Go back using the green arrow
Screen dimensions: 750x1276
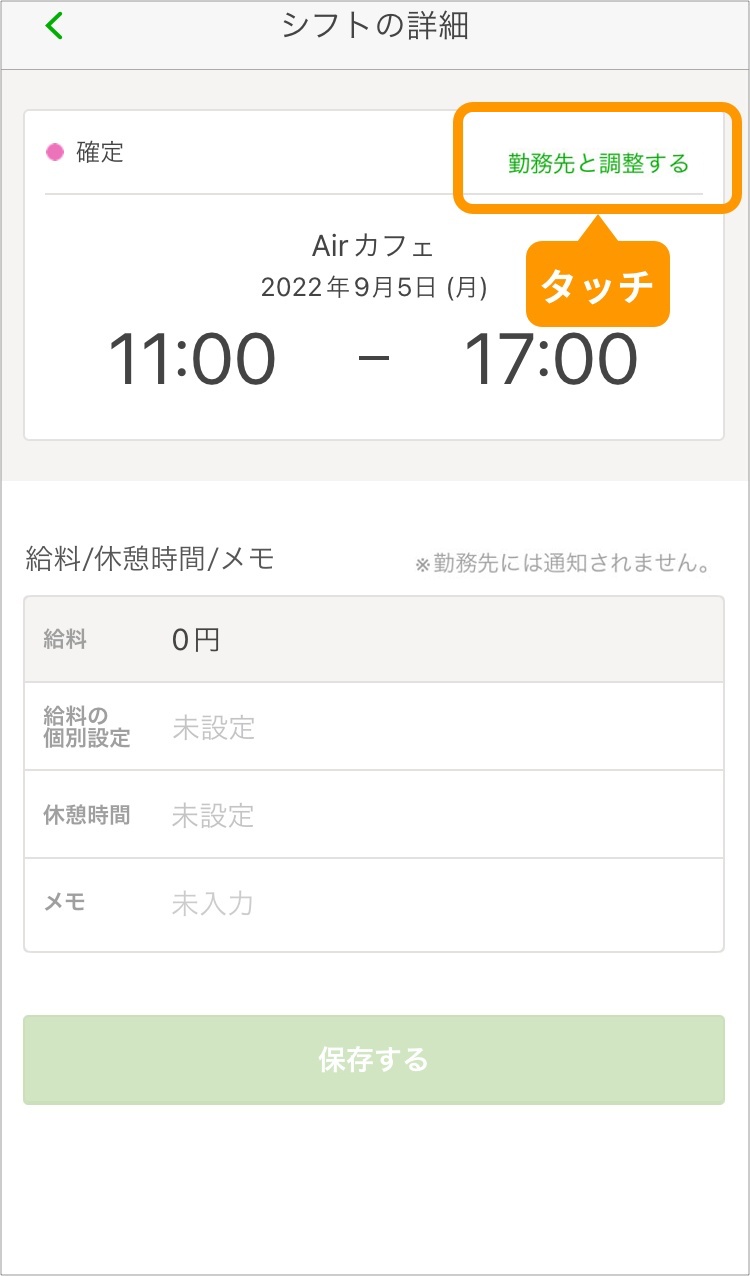(54, 27)
